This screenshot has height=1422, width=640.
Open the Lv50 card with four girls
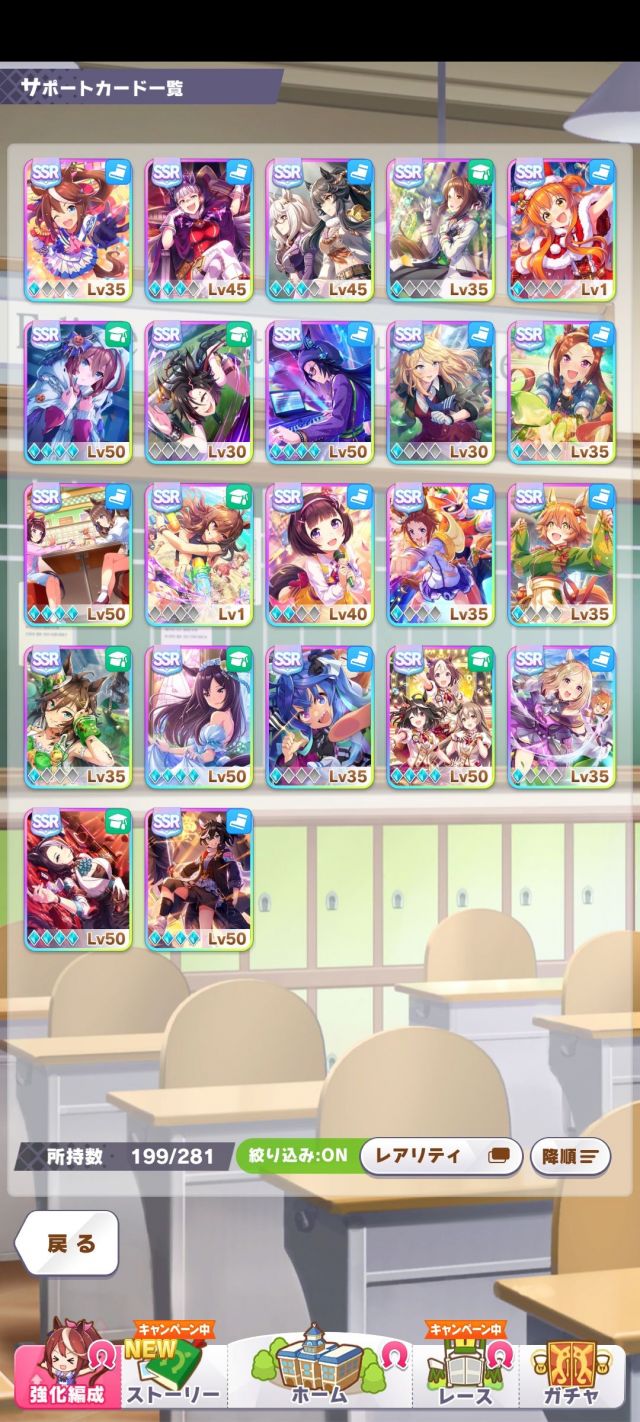coord(441,716)
